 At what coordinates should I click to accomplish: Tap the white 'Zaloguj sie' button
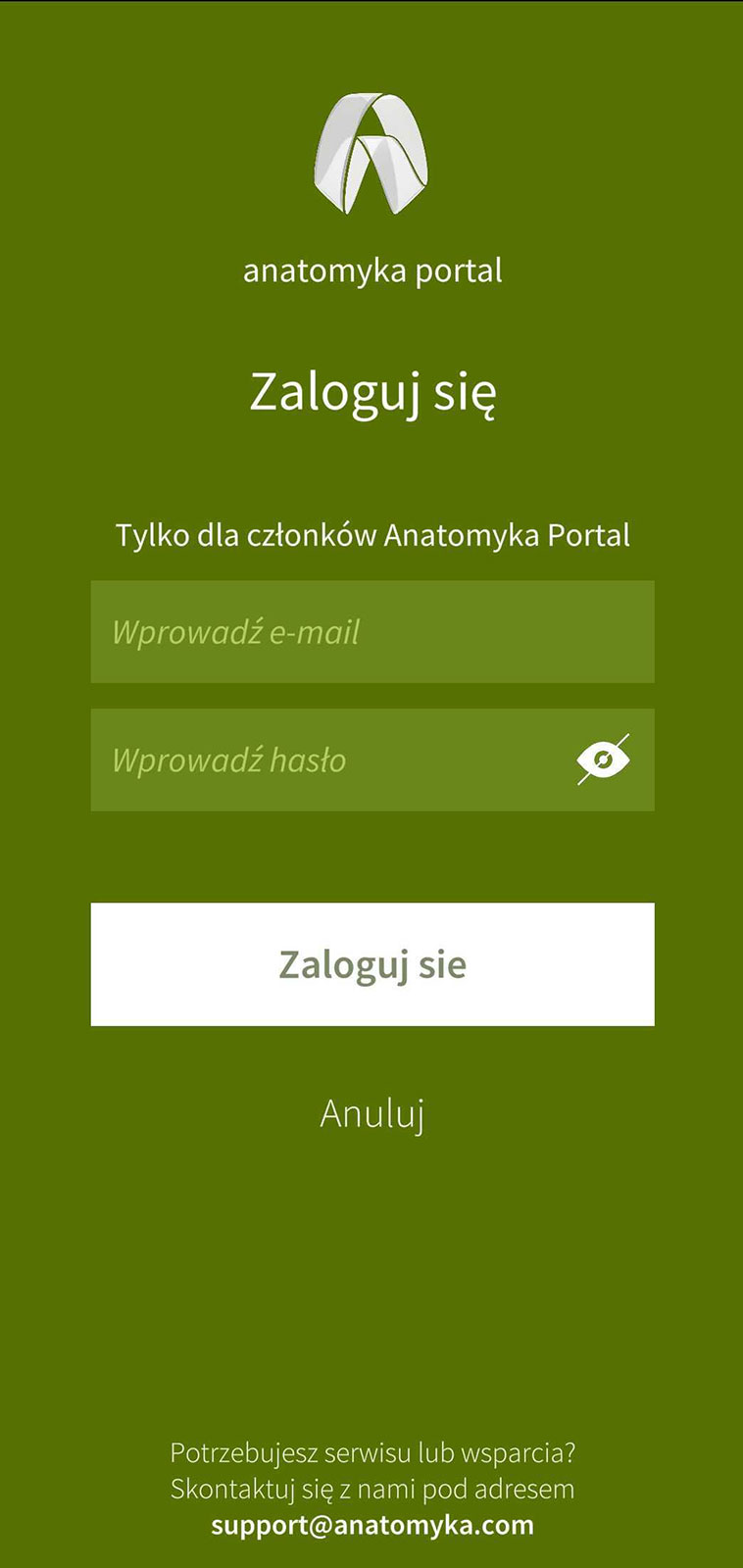[x=372, y=964]
